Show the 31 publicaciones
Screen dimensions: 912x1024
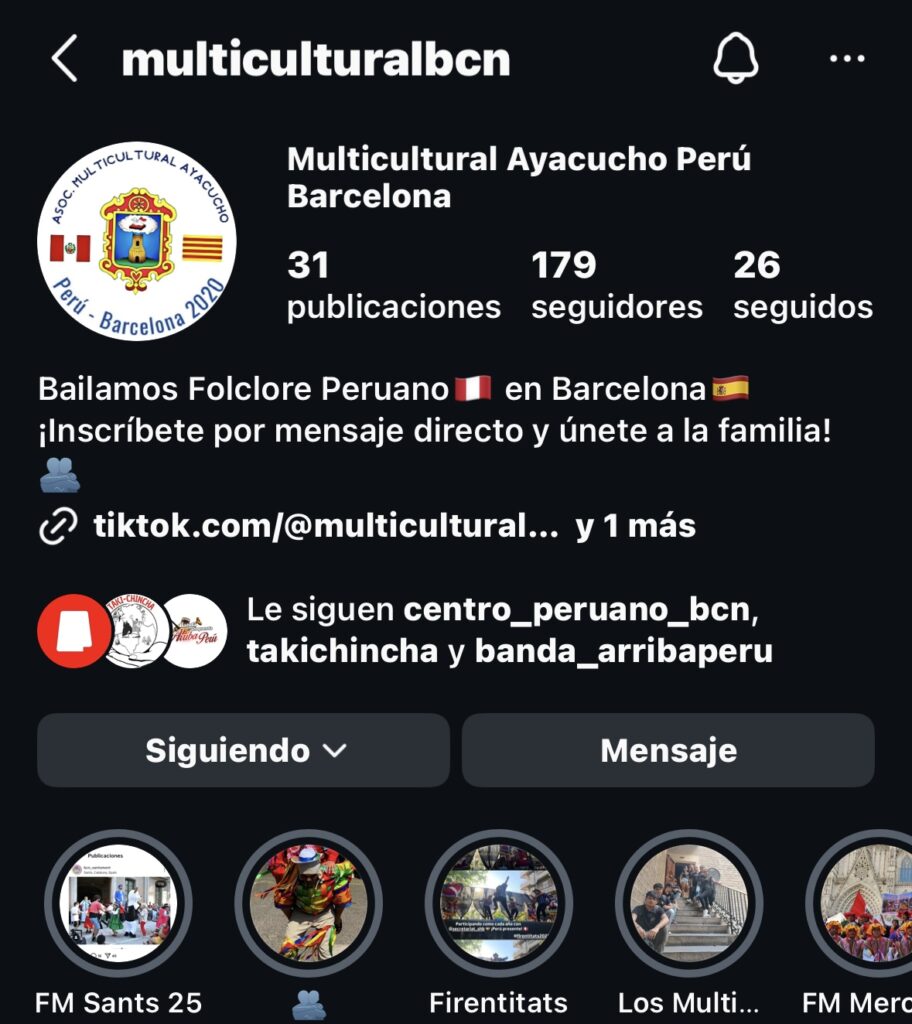393,285
